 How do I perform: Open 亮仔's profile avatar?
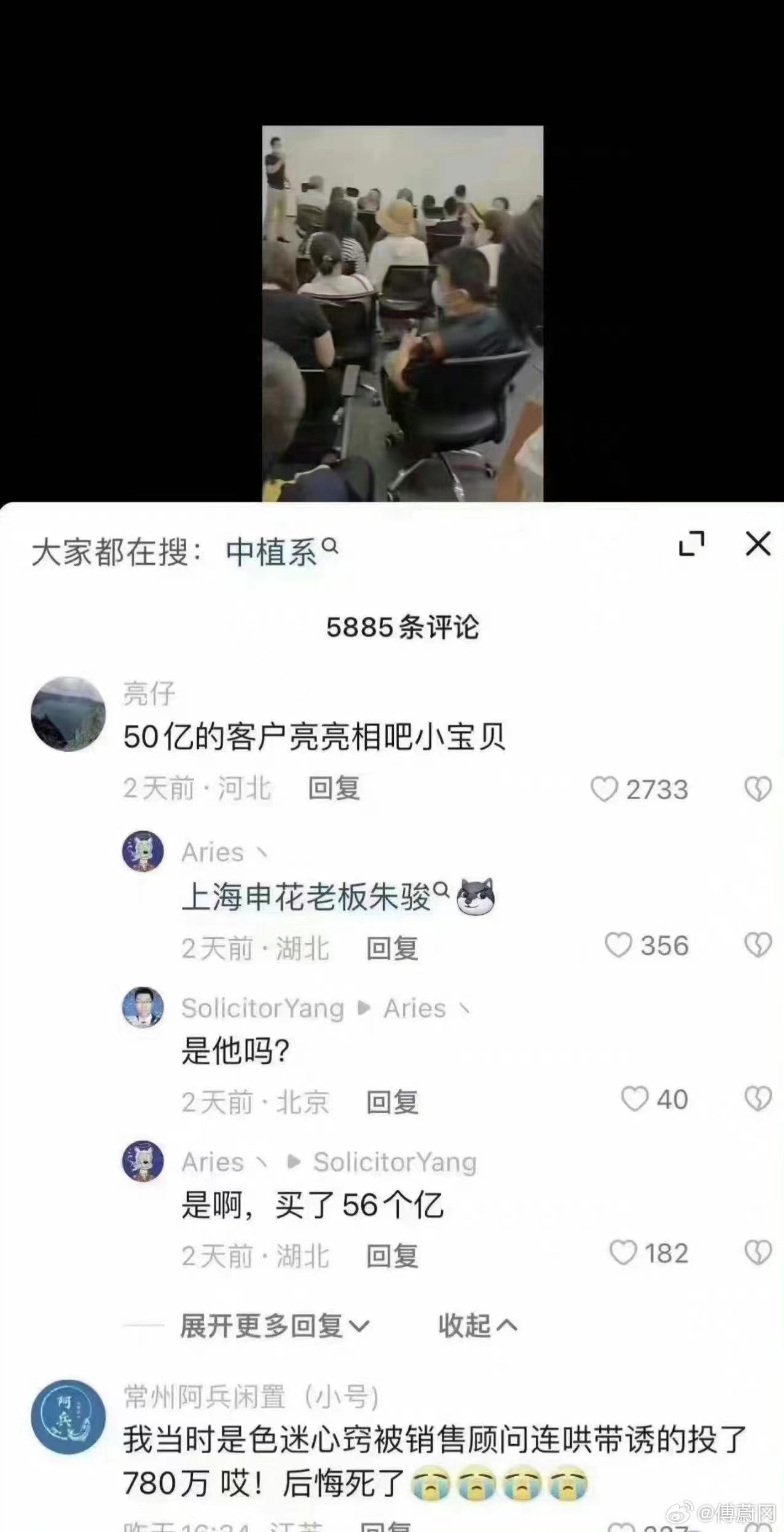[68, 714]
